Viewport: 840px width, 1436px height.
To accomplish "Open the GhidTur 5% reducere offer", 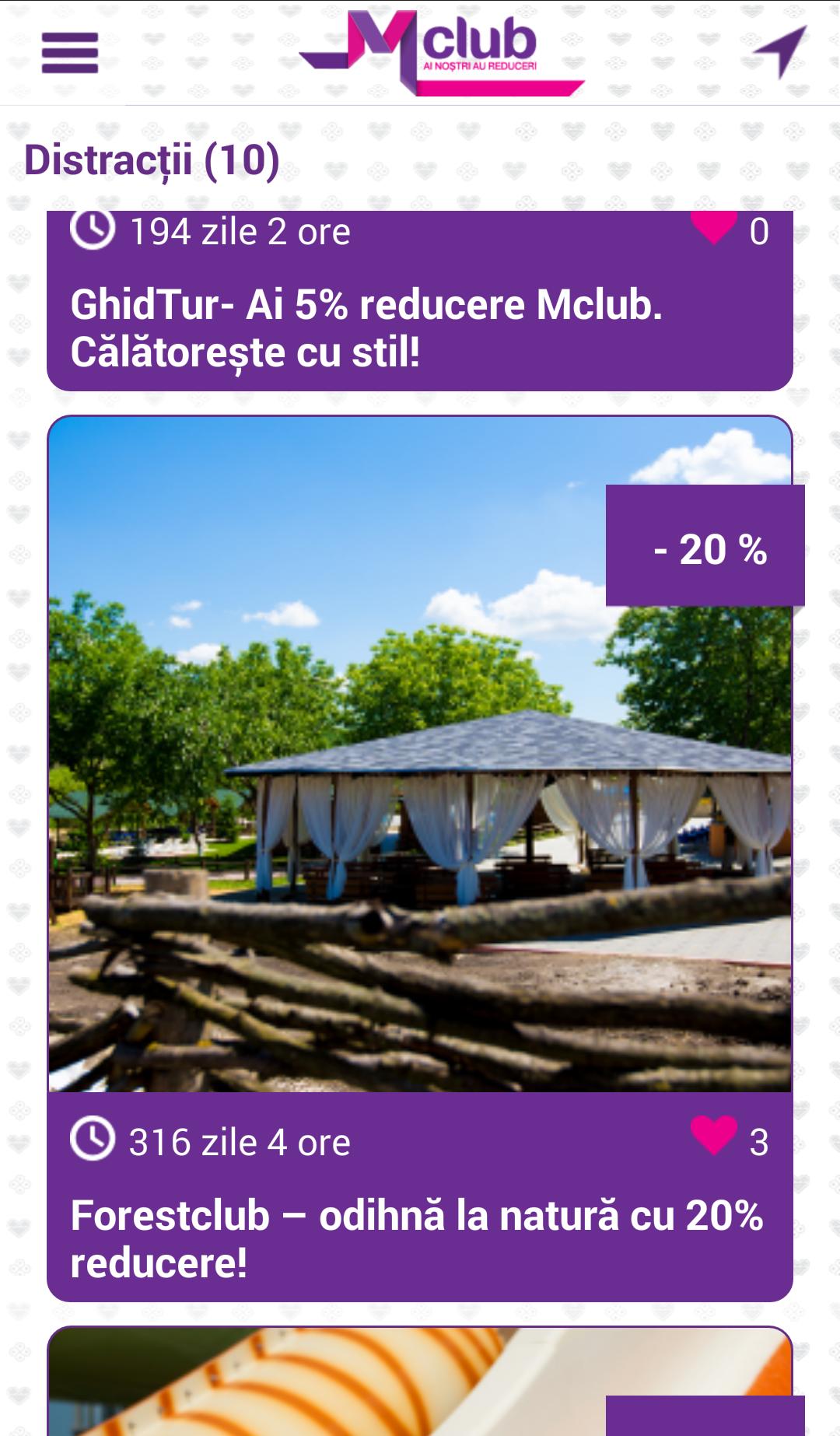I will [x=366, y=328].
